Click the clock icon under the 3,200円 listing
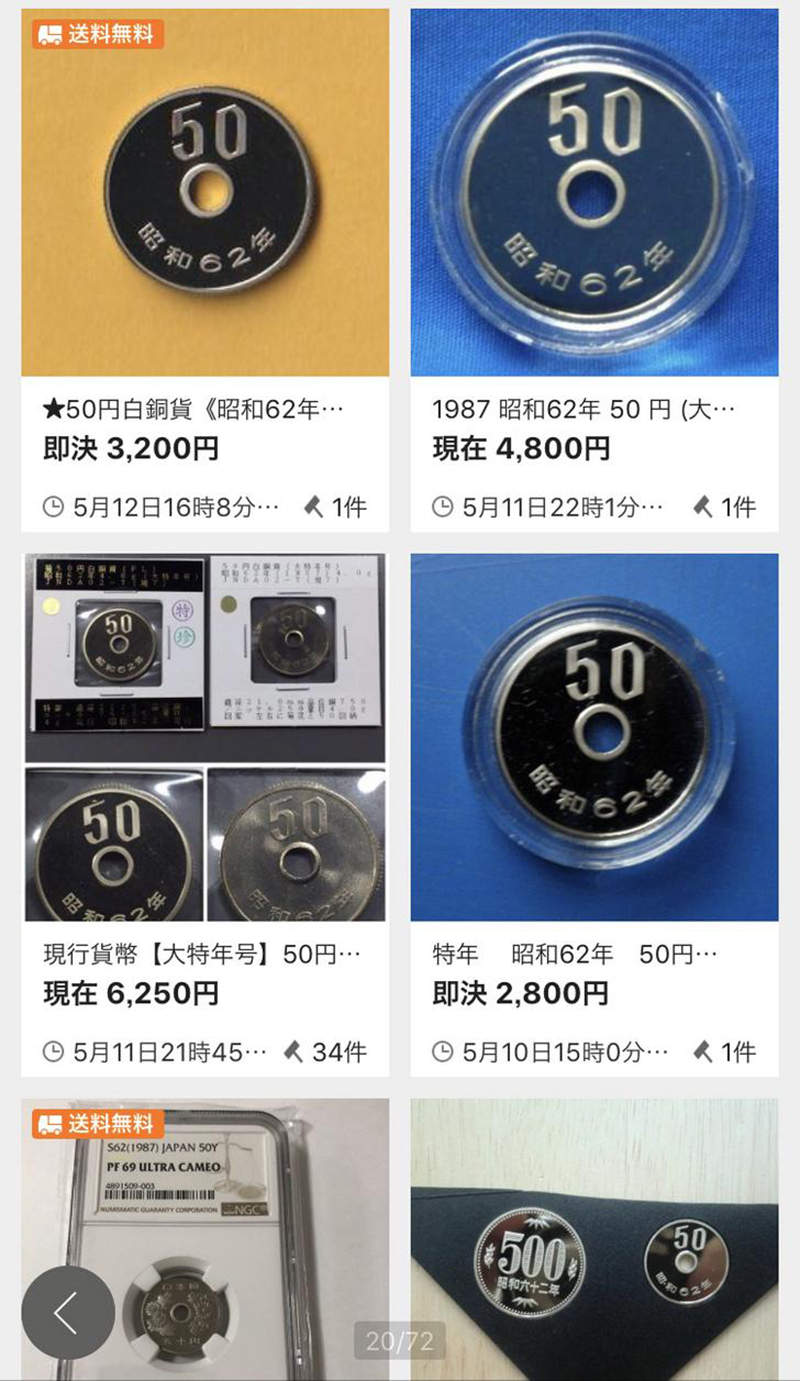The width and height of the screenshot is (800, 1381). (x=52, y=508)
